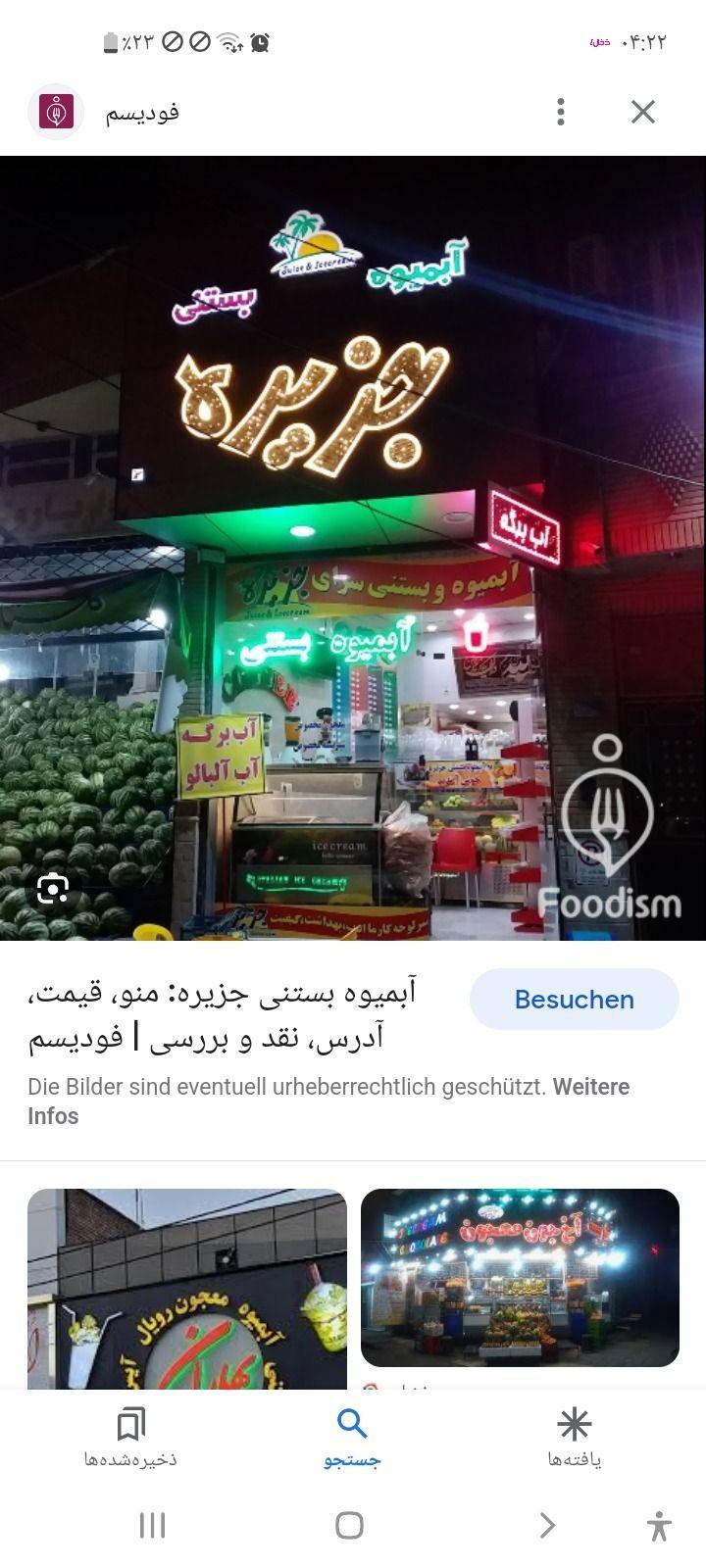Image resolution: width=706 pixels, height=1568 pixels.
Task: Open the فودیسم source site header
Action: [142, 112]
